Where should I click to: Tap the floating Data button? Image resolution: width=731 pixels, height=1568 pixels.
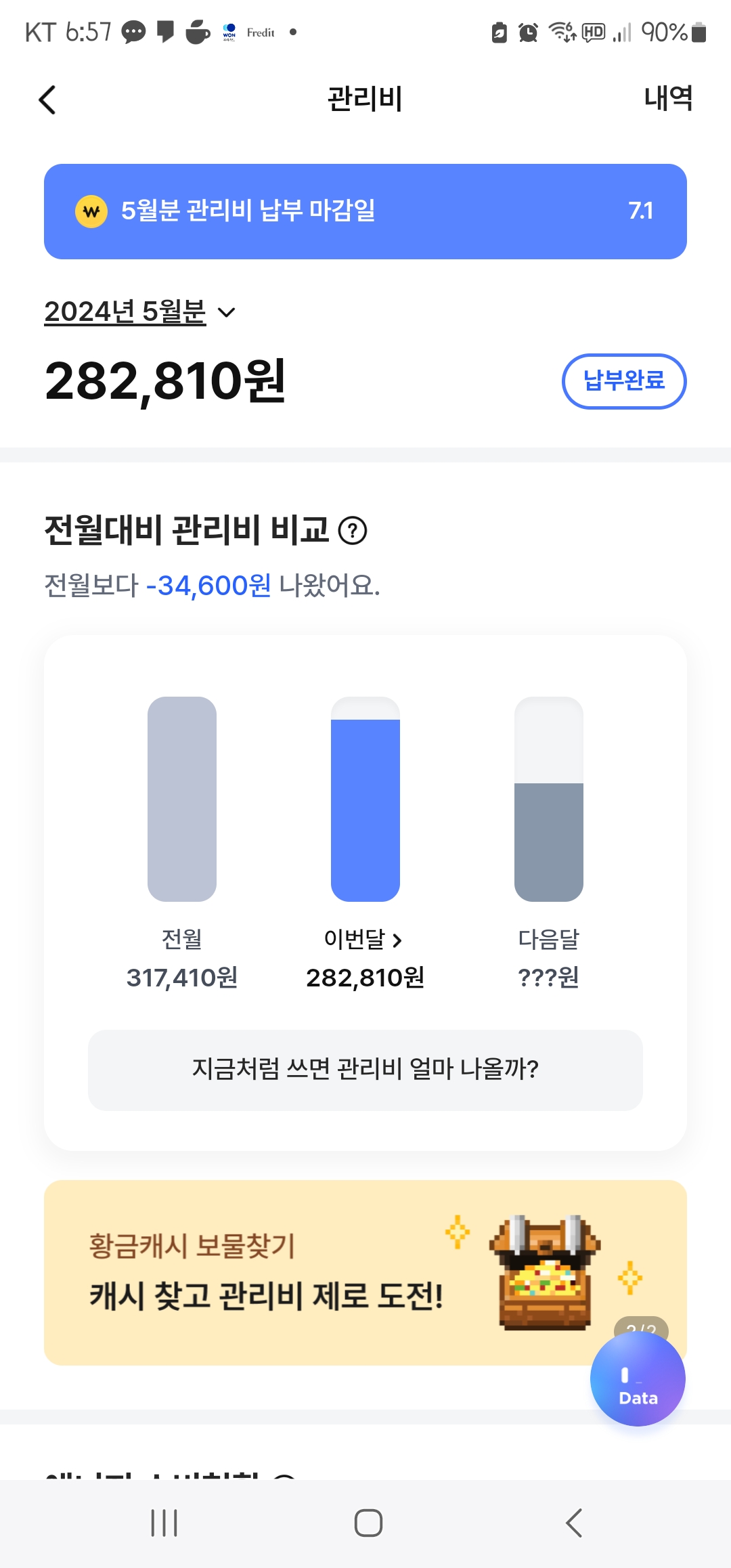coord(638,1379)
